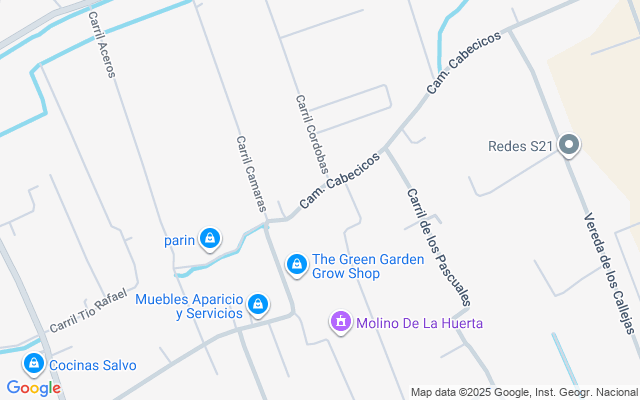Open the Cocinas Salvo shop marker
The height and width of the screenshot is (400, 640).
click(x=34, y=364)
